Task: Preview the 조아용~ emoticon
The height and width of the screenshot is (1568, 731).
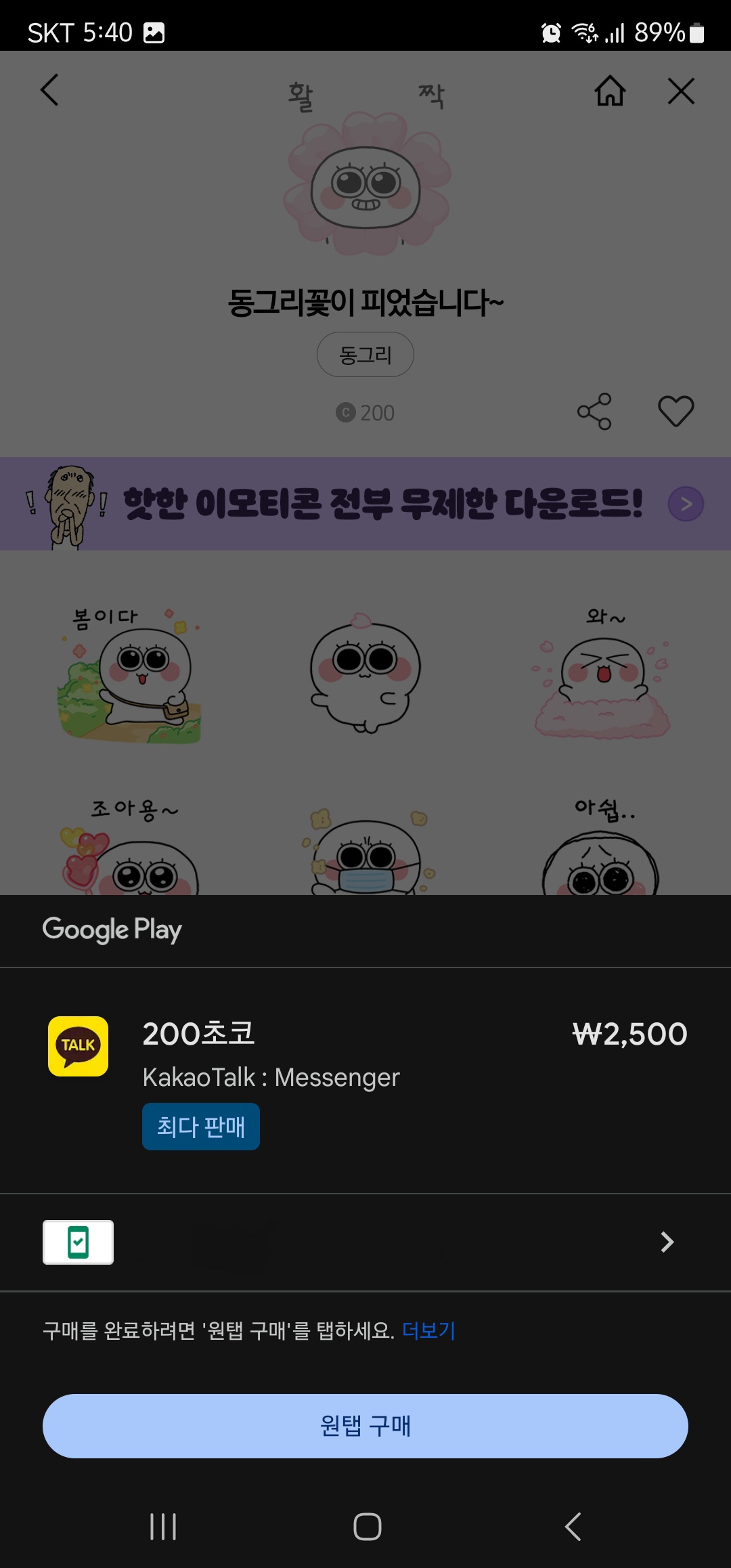Action: 129,846
